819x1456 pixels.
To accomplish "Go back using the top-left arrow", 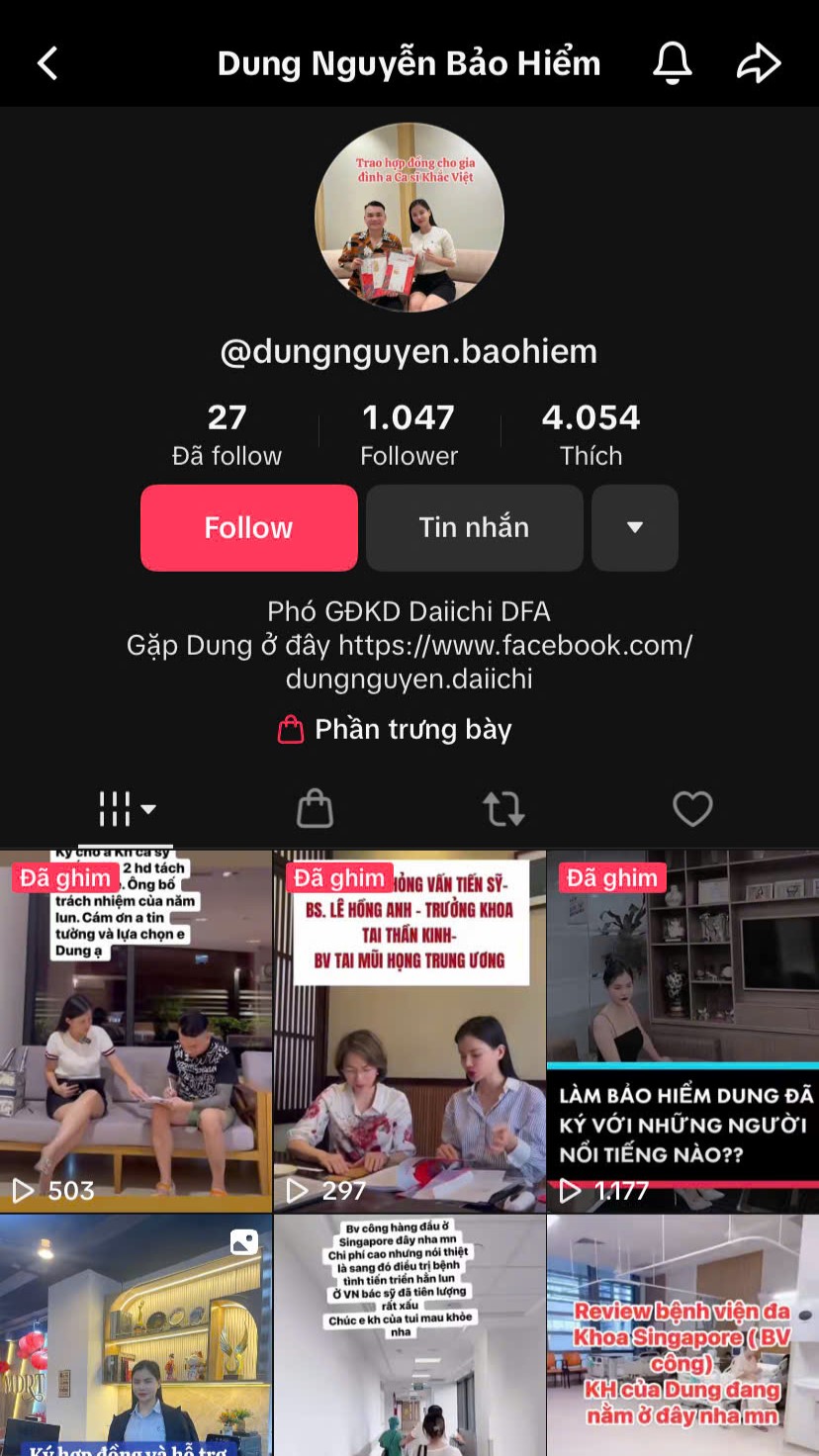I will click(47, 64).
